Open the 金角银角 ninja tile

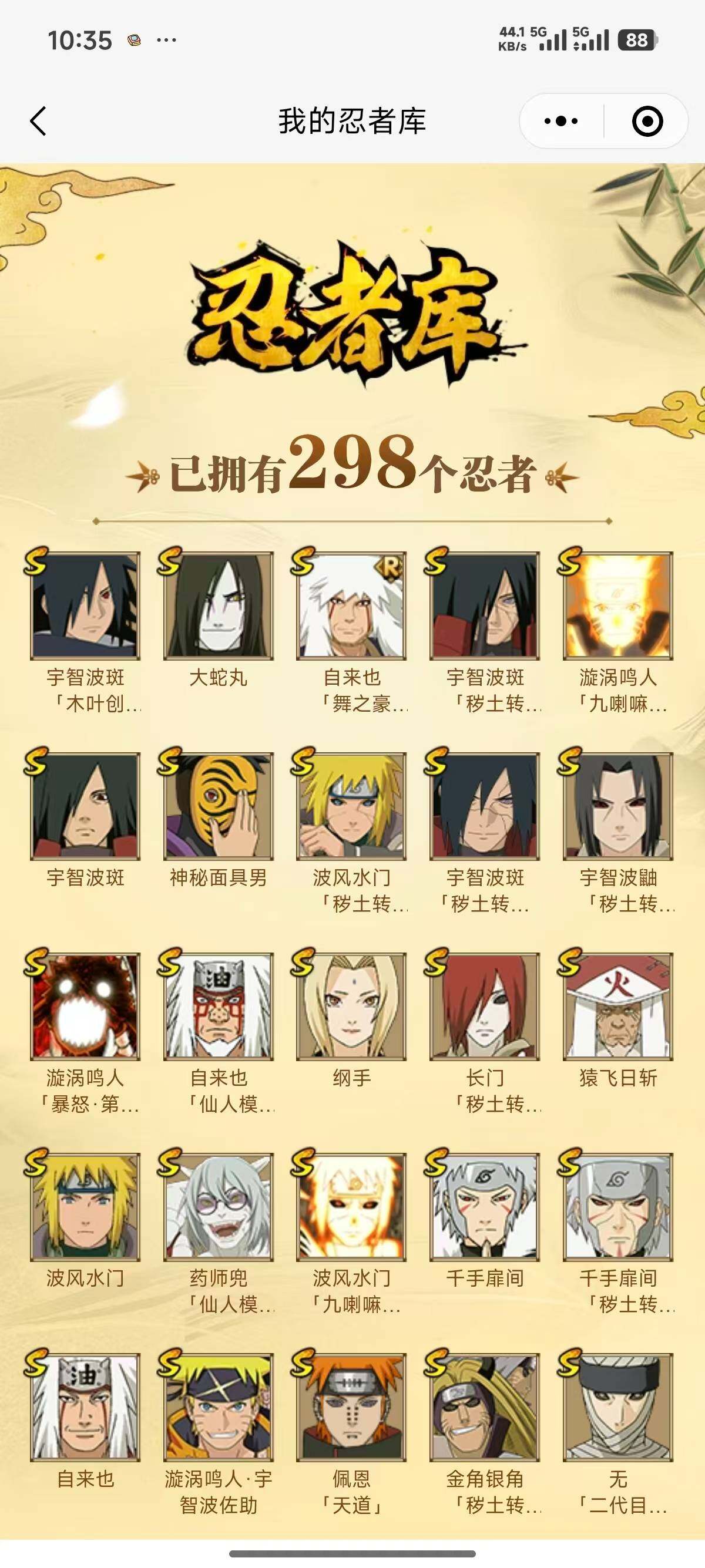coord(485,1407)
